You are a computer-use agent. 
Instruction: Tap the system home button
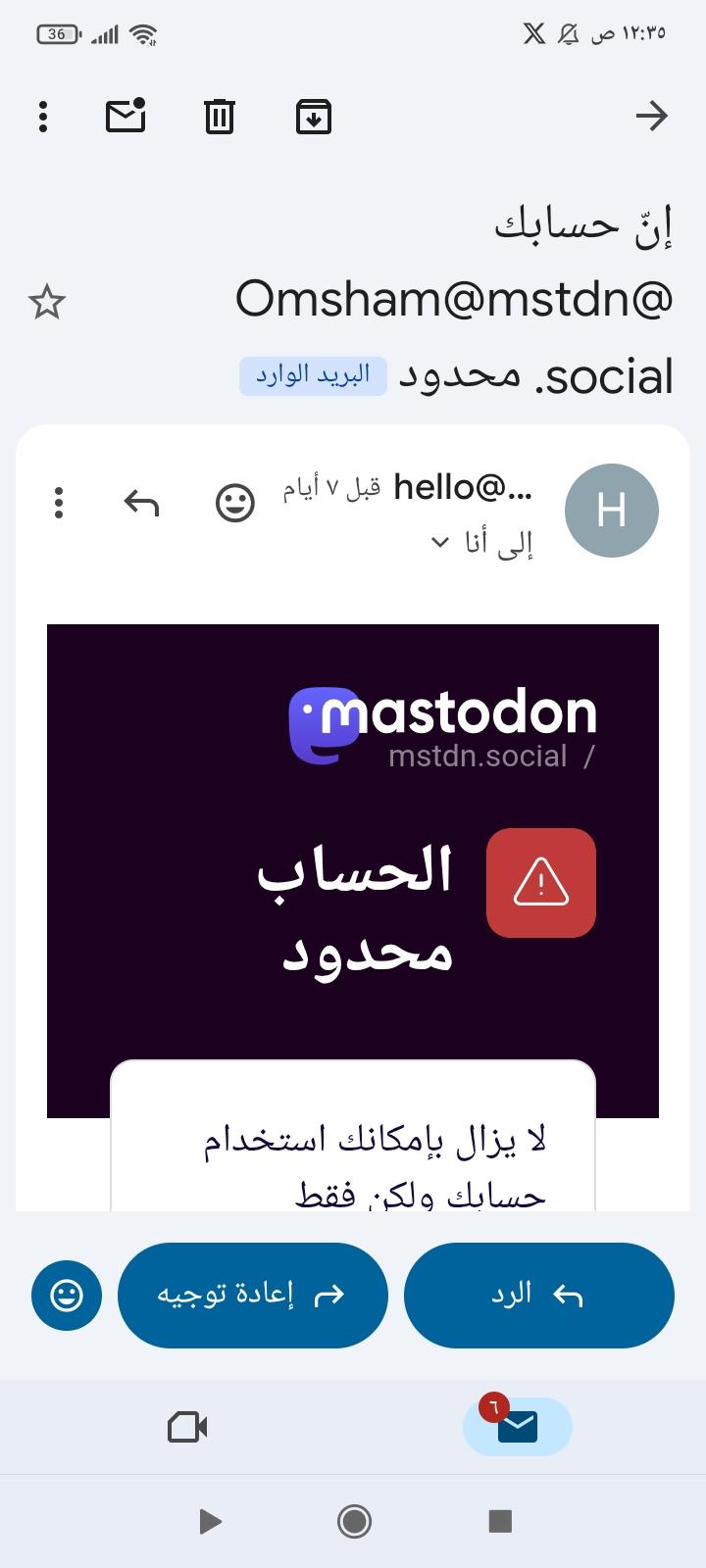tap(354, 1521)
